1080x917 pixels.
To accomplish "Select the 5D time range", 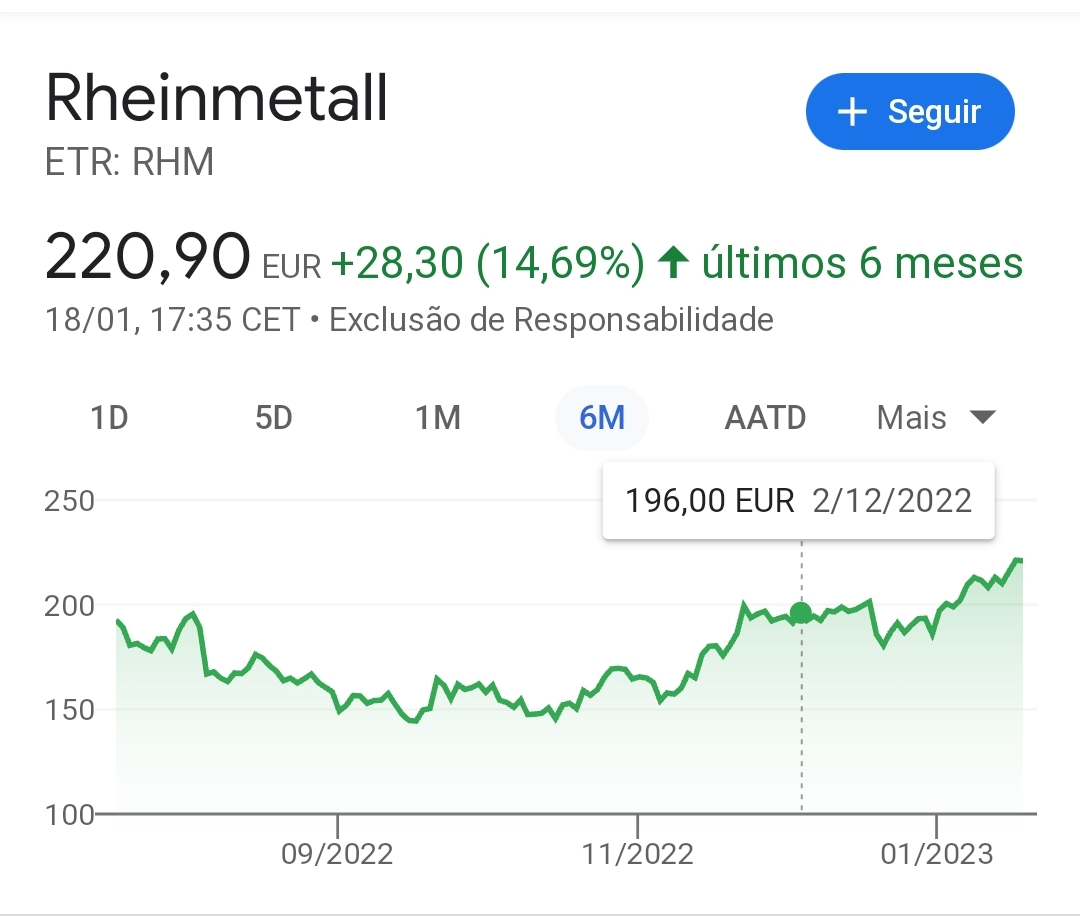I will (x=273, y=417).
